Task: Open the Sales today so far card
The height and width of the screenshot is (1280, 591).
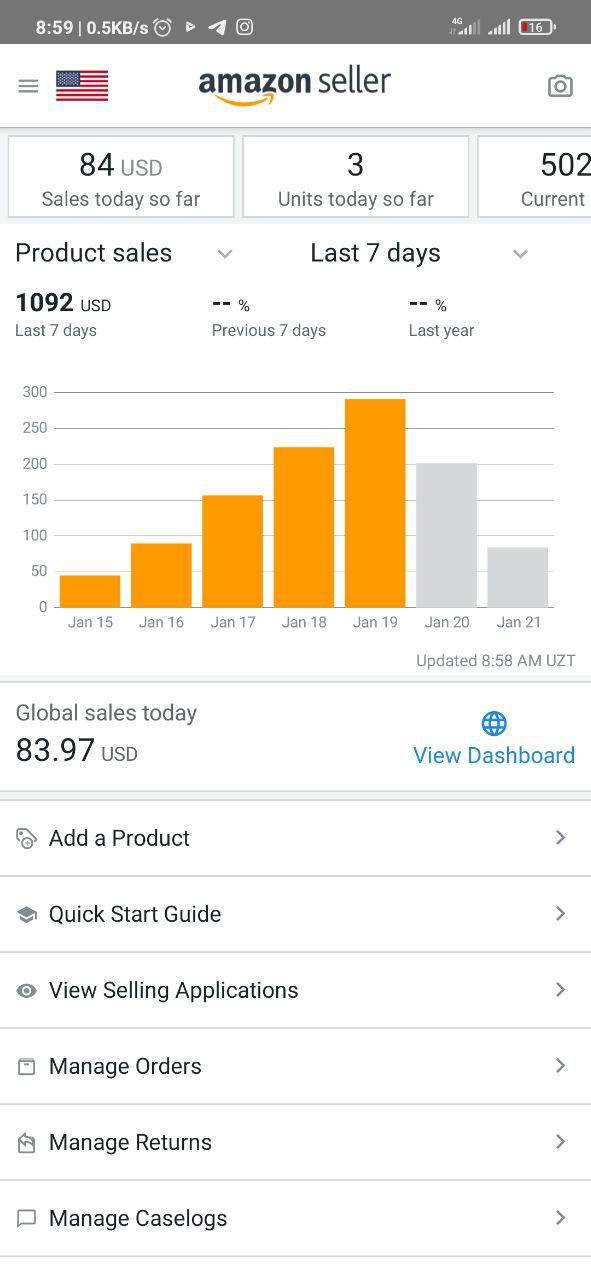Action: 121,177
